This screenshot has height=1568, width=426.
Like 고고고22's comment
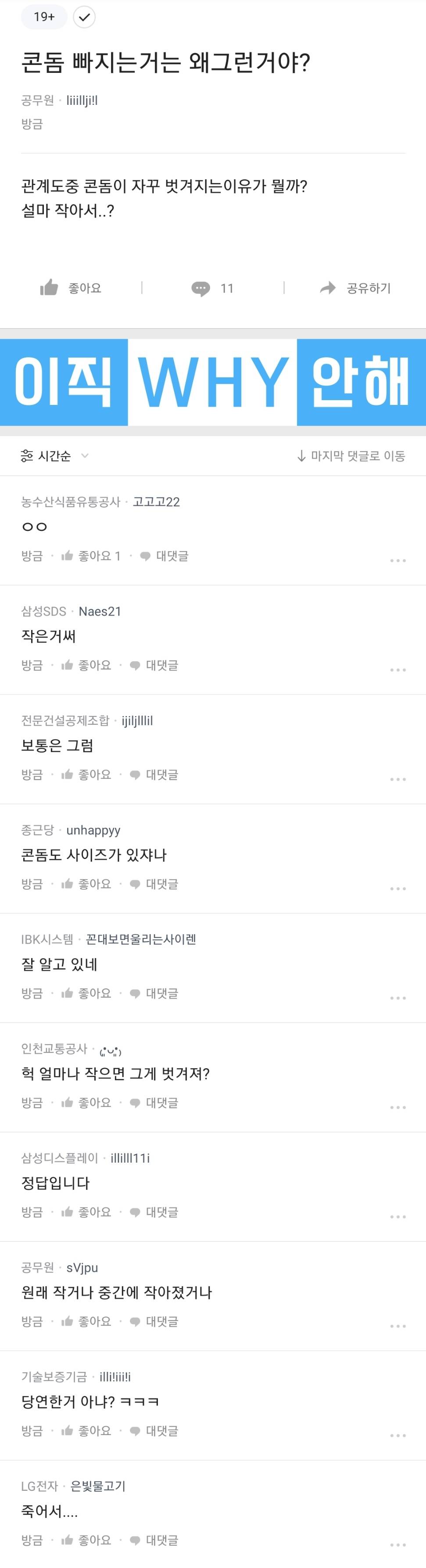tap(91, 556)
